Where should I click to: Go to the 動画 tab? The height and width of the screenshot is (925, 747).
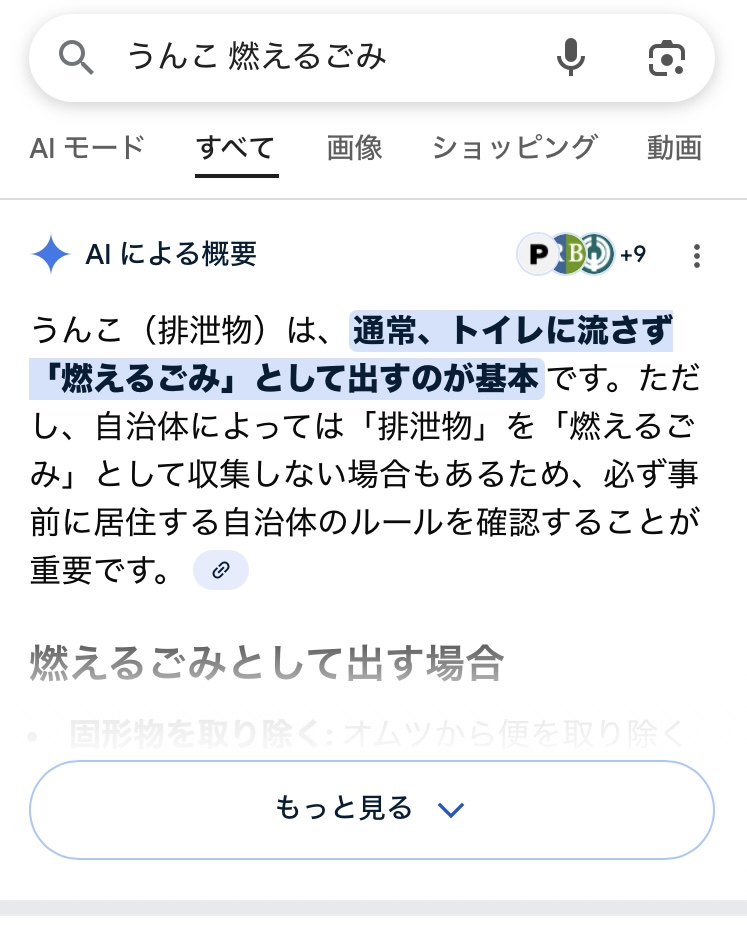674,148
